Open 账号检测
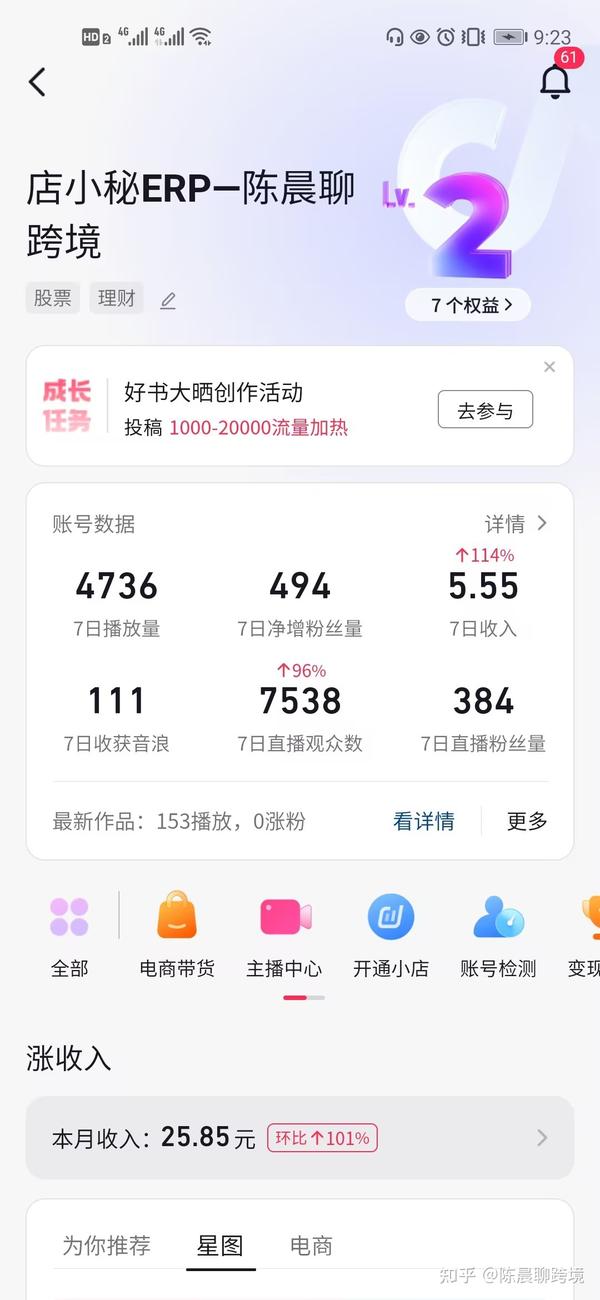 tap(498, 935)
